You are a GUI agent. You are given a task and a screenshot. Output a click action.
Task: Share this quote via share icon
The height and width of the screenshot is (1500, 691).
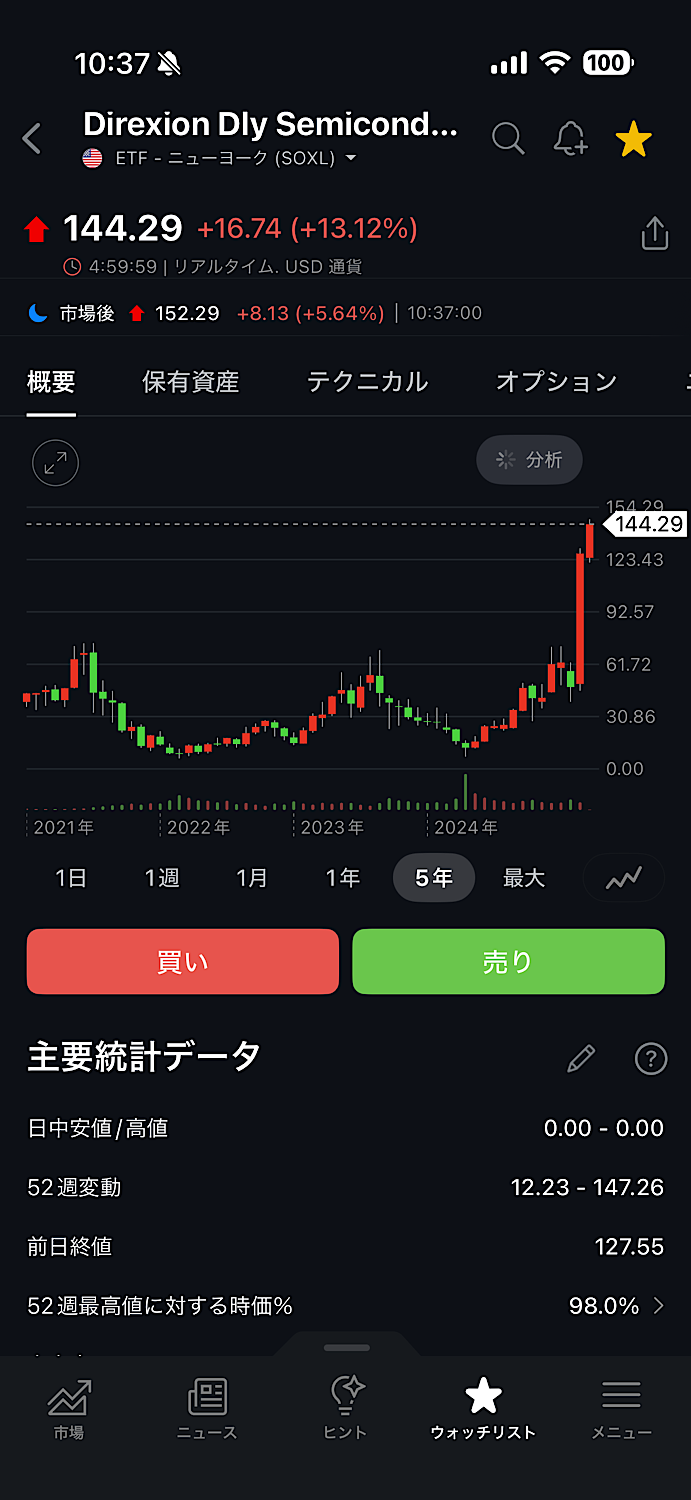(x=654, y=233)
